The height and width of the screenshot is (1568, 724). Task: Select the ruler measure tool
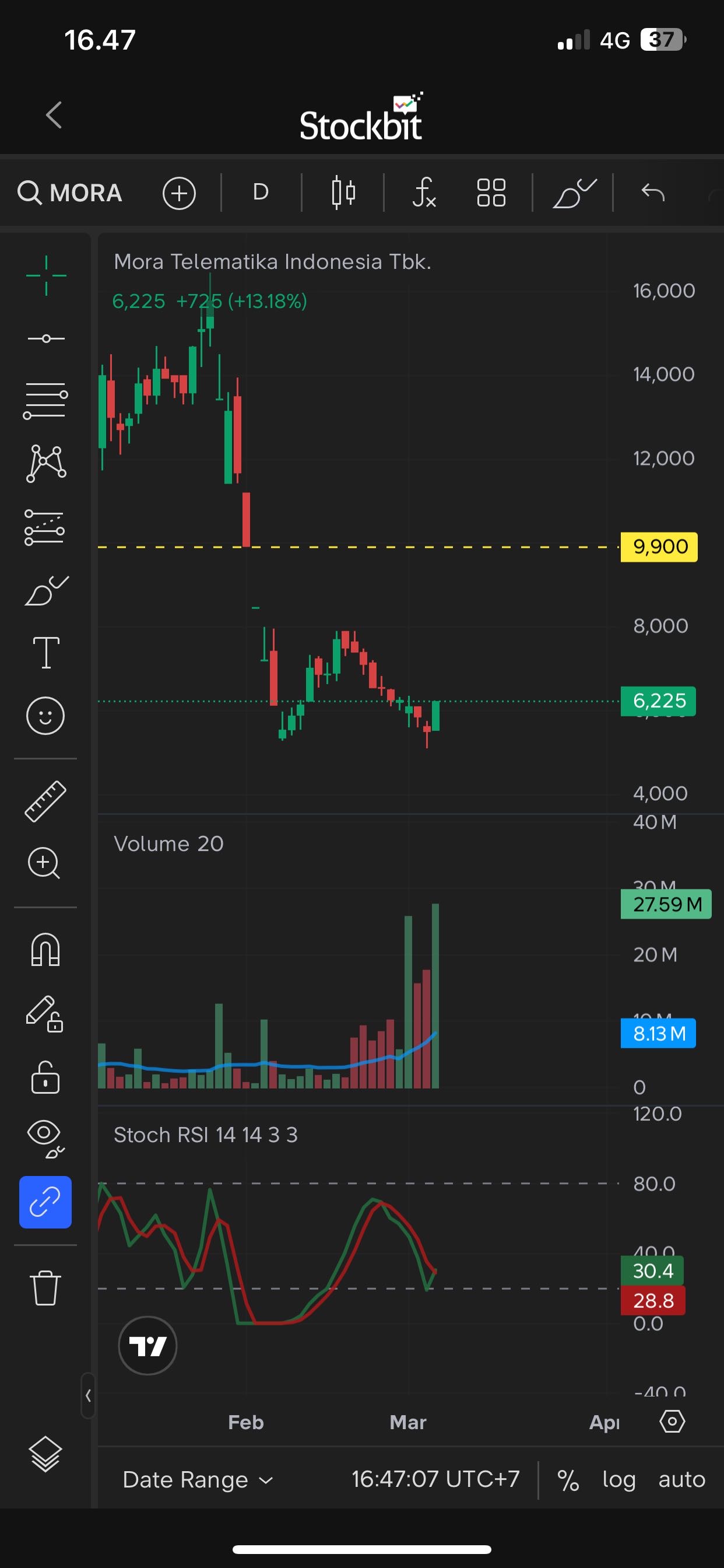pyautogui.click(x=45, y=801)
